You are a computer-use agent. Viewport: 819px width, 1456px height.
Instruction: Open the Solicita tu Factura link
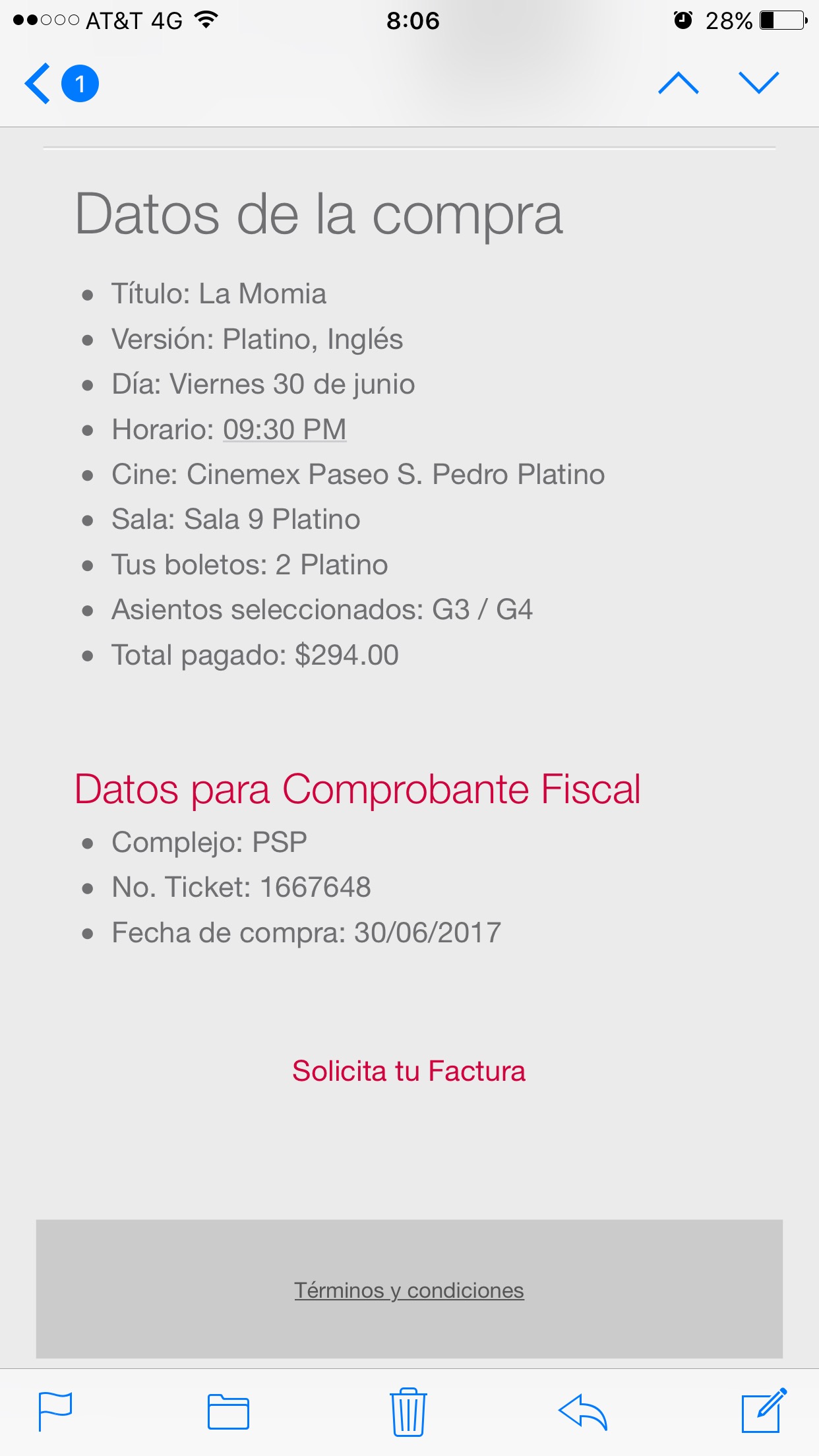(409, 1071)
